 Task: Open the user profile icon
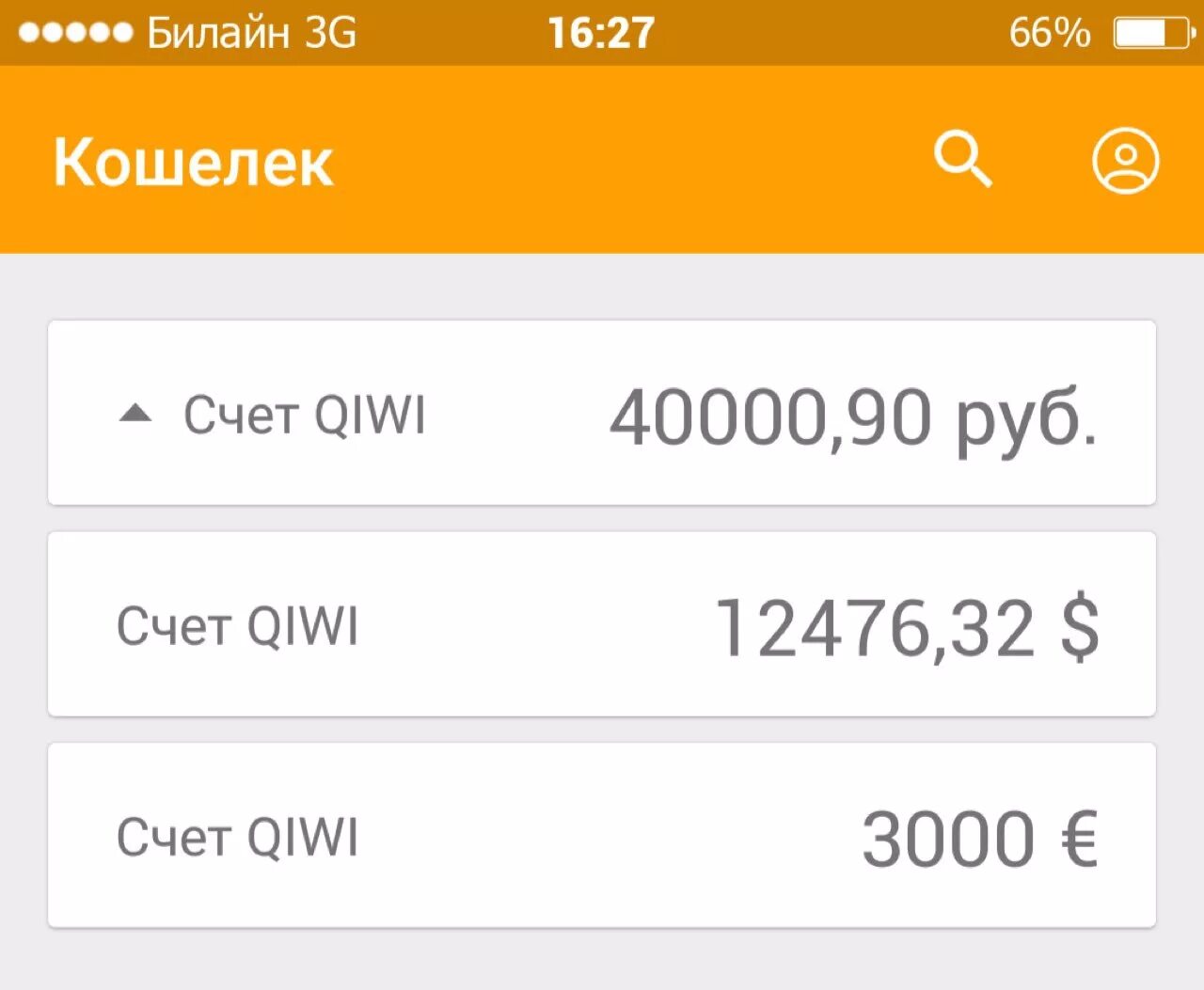coord(1125,161)
